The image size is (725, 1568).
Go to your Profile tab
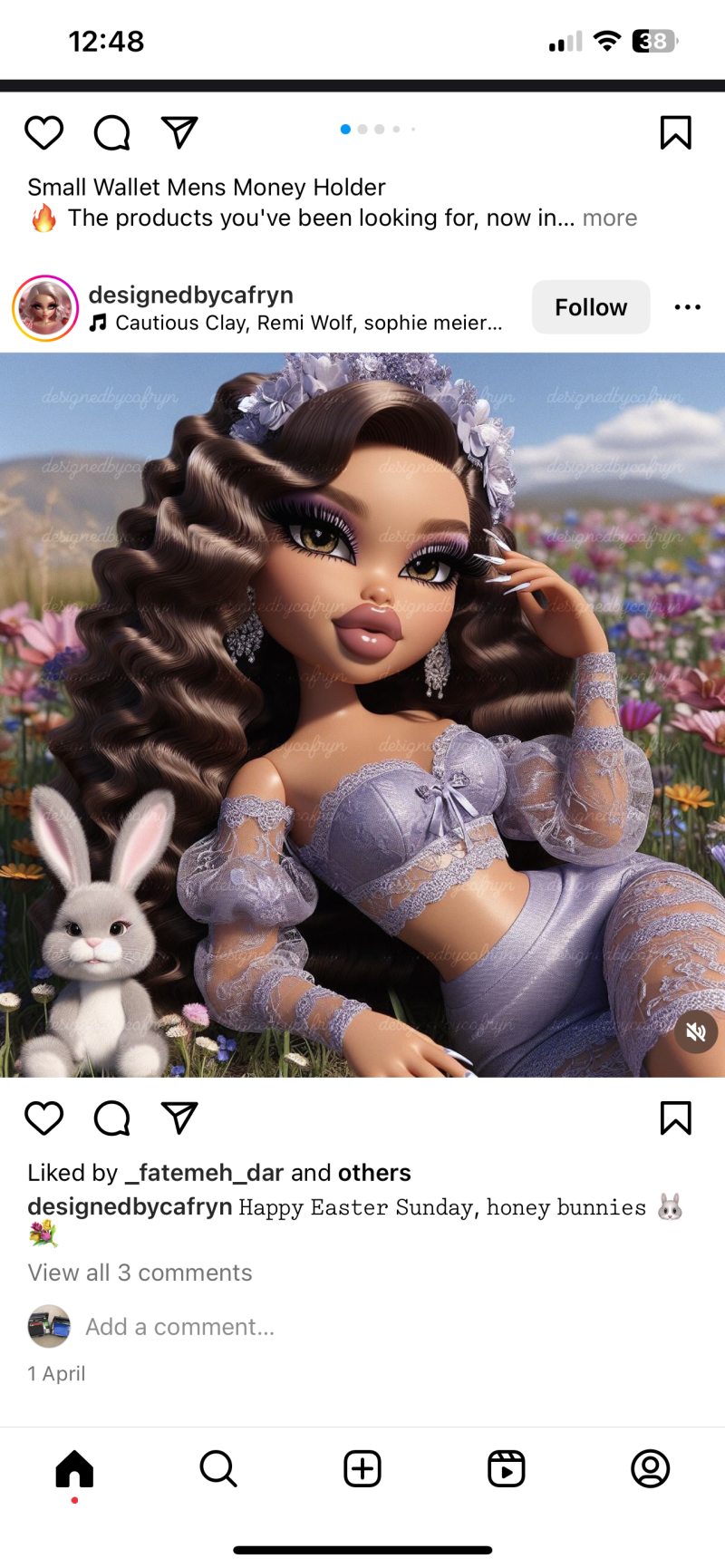(650, 1468)
